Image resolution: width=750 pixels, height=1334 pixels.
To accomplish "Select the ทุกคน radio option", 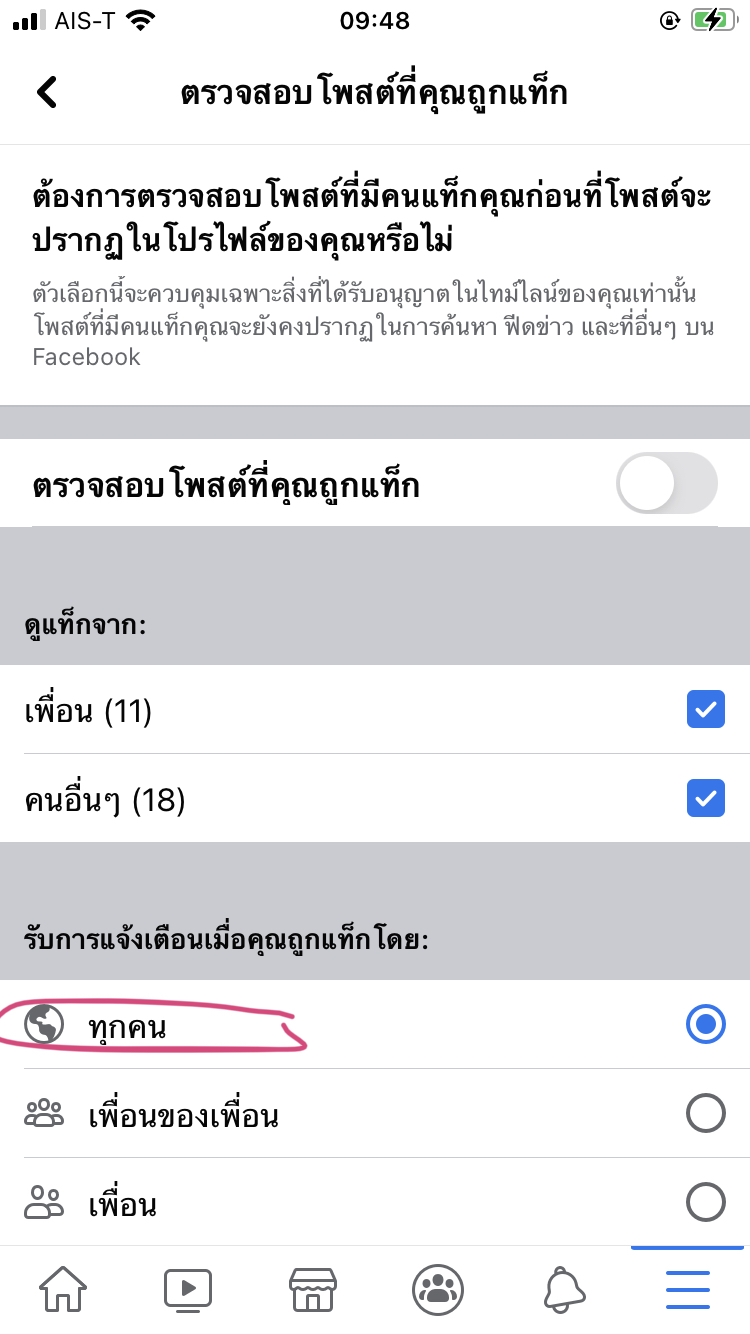I will pos(706,1024).
